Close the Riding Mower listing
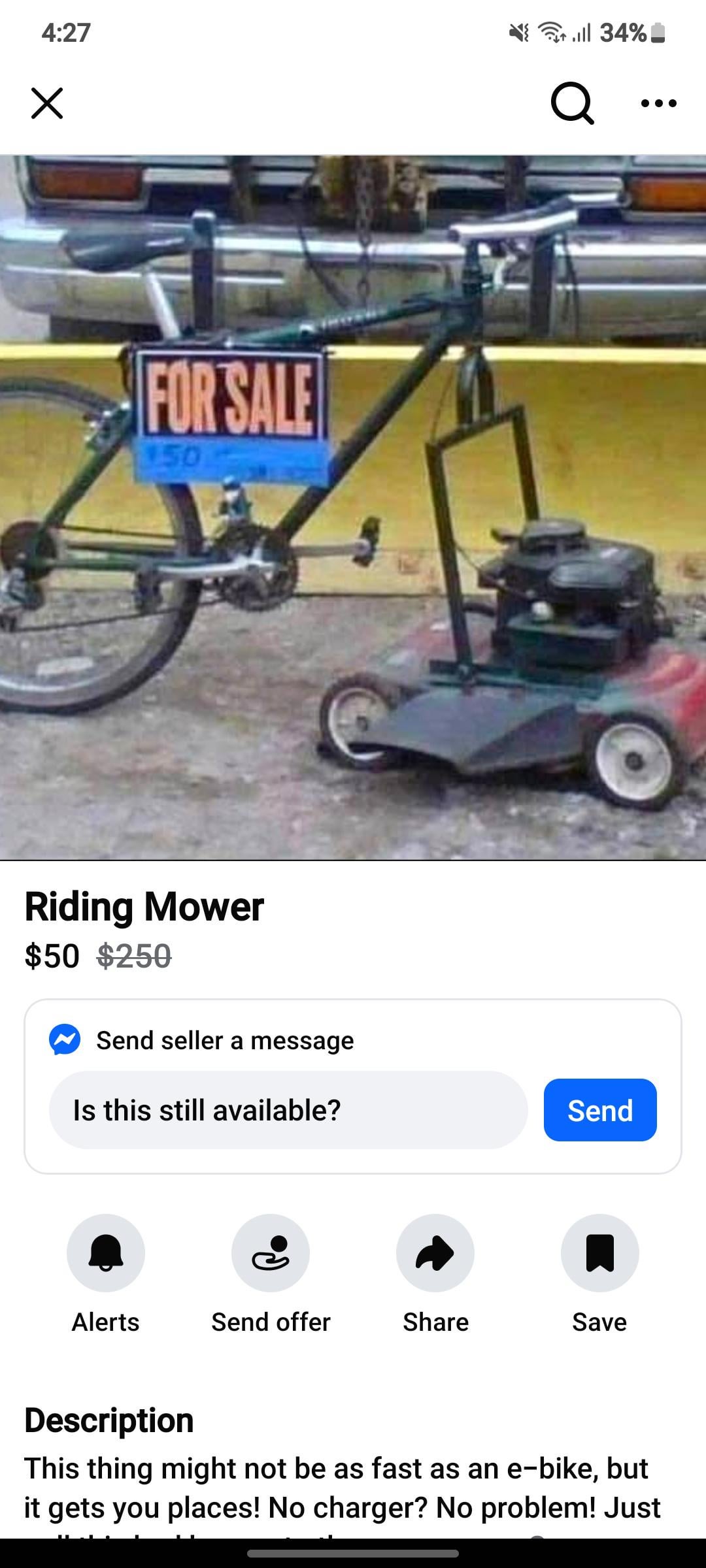Image resolution: width=706 pixels, height=1568 pixels. point(47,103)
